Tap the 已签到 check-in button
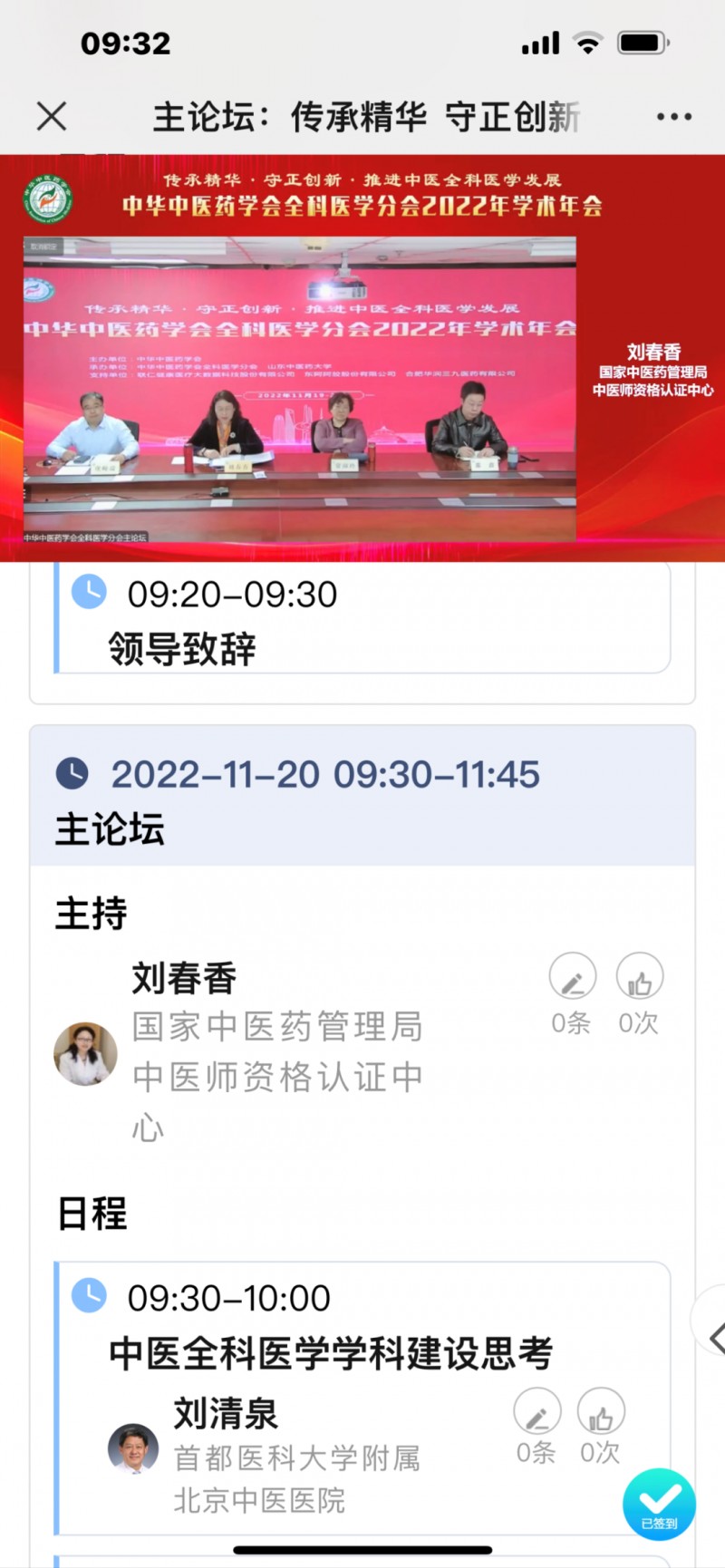 (659, 1503)
